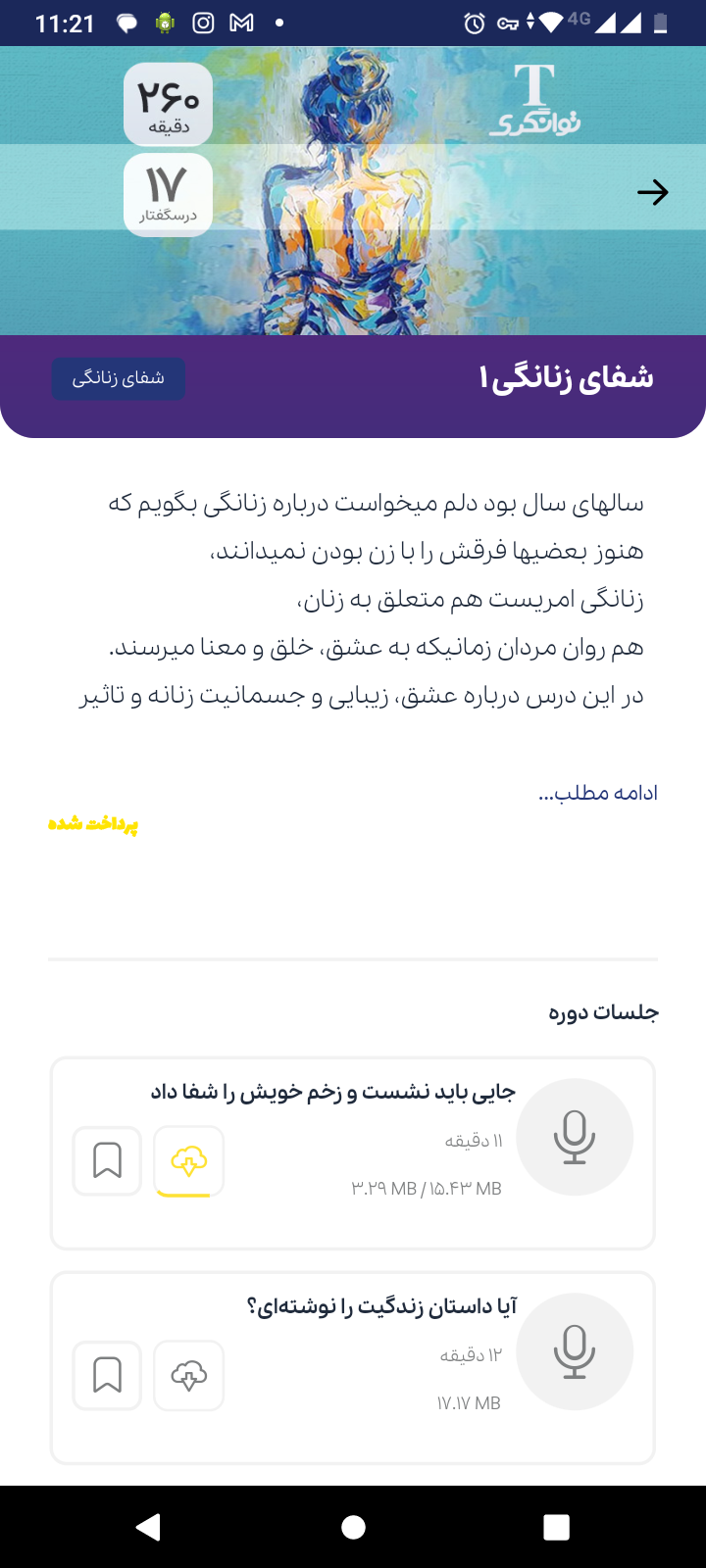Image resolution: width=706 pixels, height=1568 pixels.
Task: Open the ادامه مطلب link
Action: click(x=598, y=793)
